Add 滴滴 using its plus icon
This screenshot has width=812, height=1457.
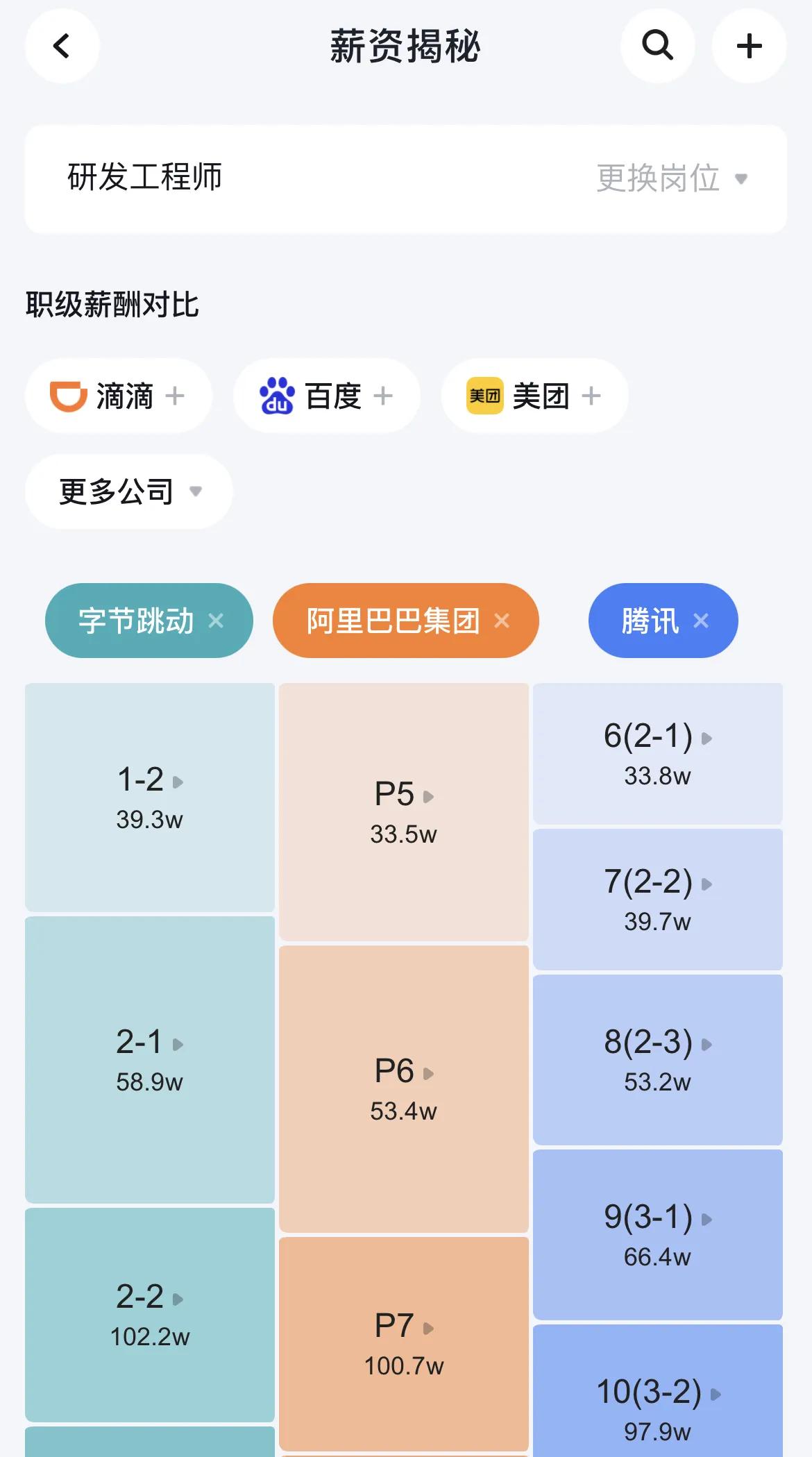pyautogui.click(x=176, y=395)
